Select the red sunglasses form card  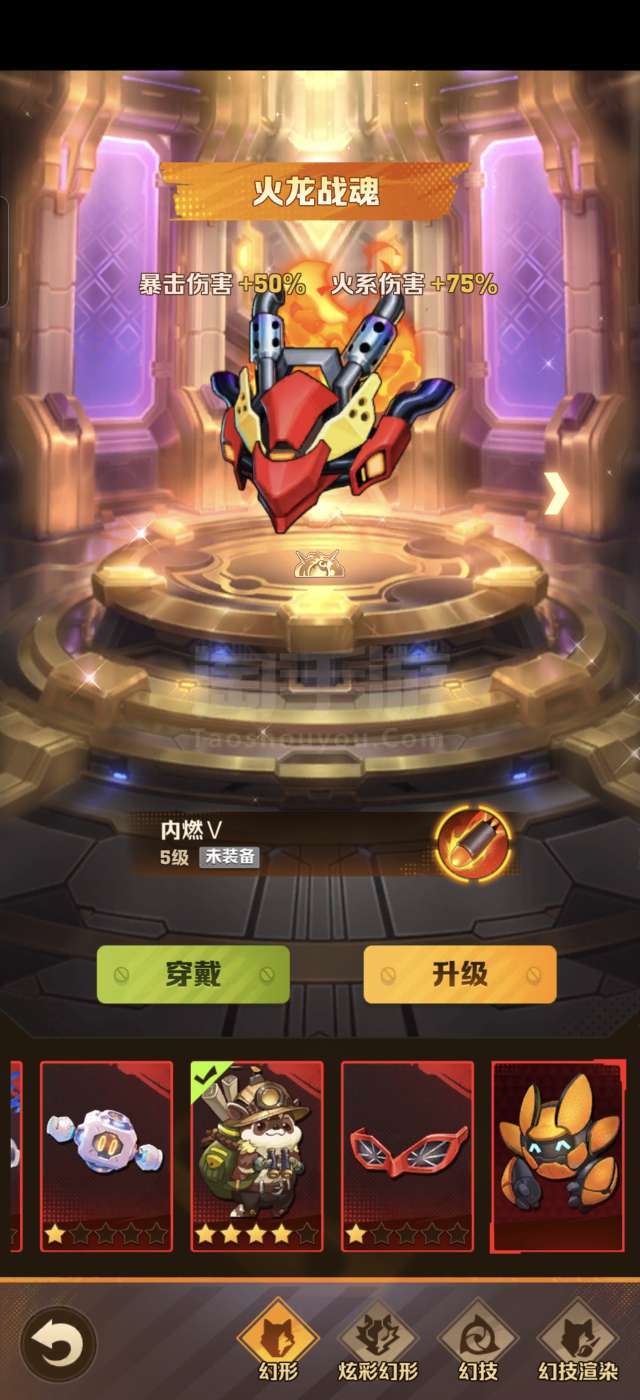pos(407,1156)
